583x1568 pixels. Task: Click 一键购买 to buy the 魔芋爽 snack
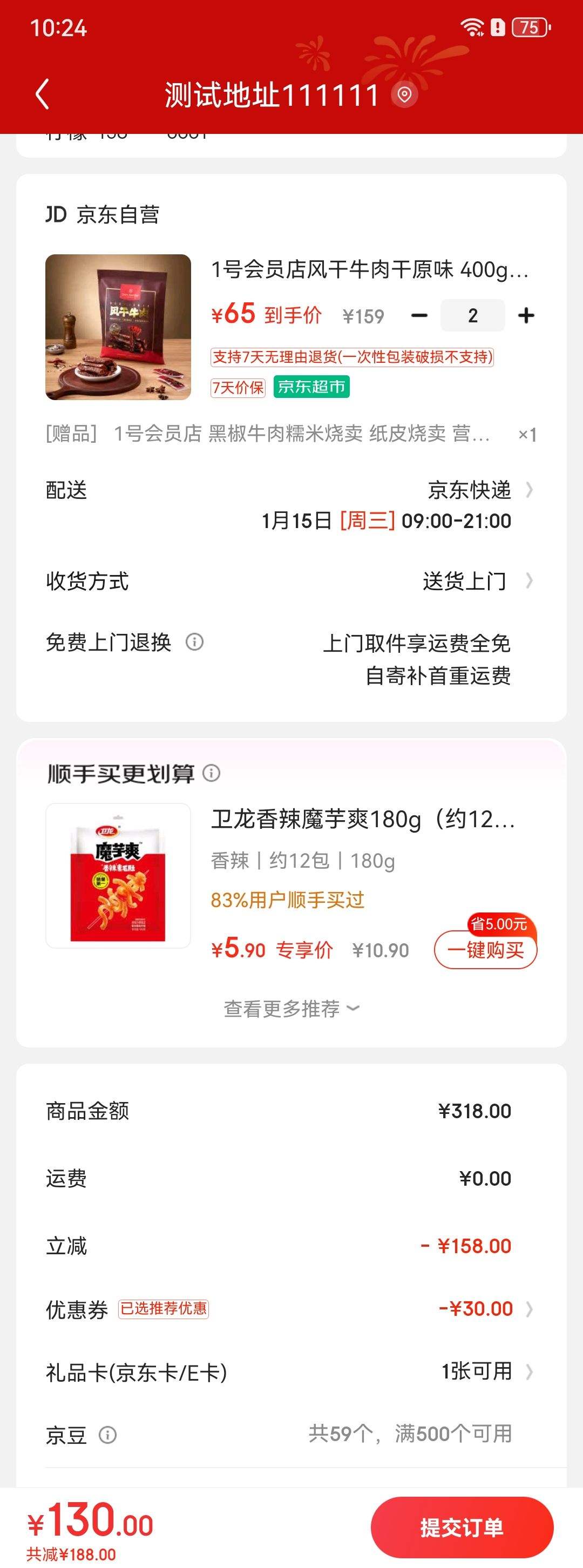[x=485, y=950]
